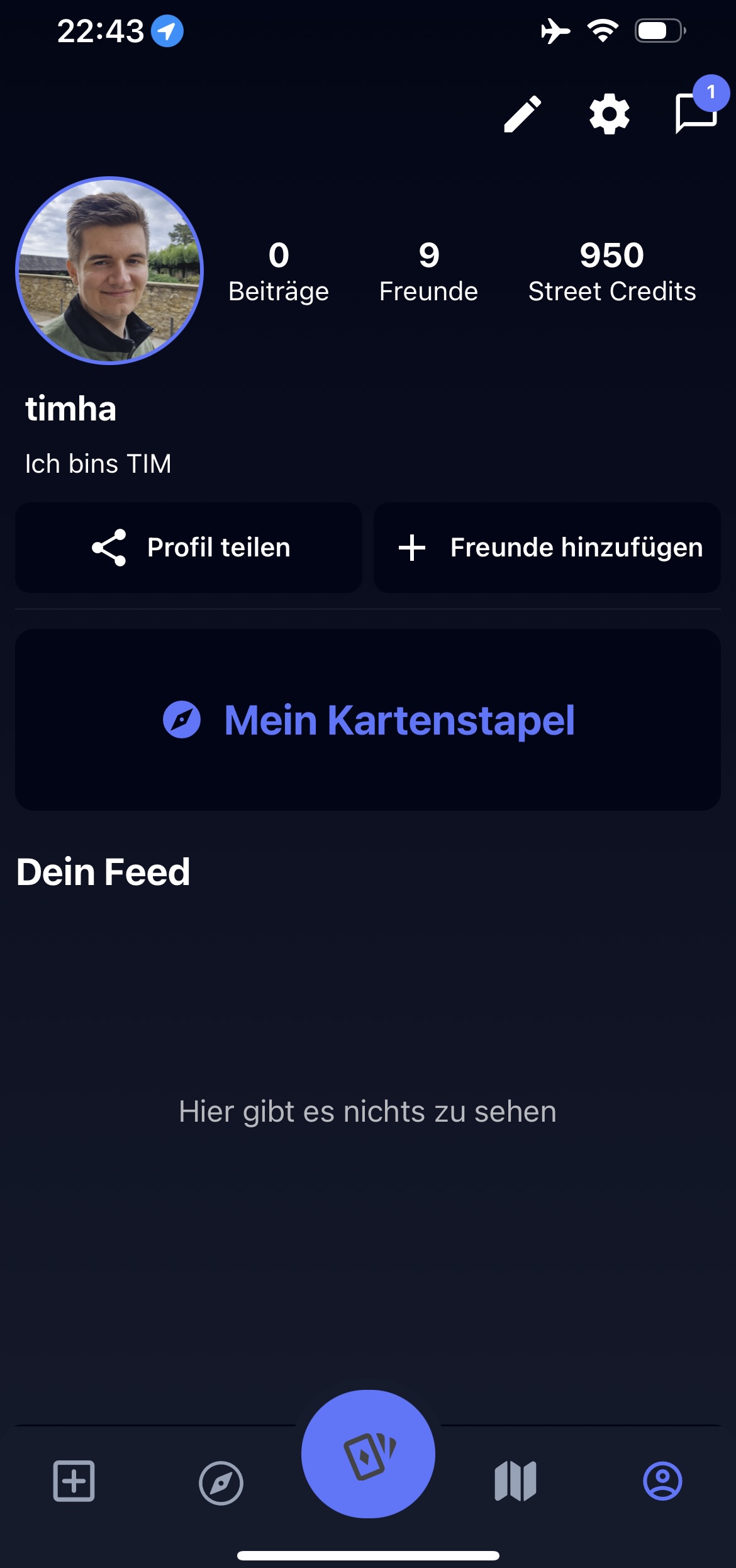Tap the share icon on Profil teilen
Viewport: 736px width, 1568px height.
(x=108, y=547)
